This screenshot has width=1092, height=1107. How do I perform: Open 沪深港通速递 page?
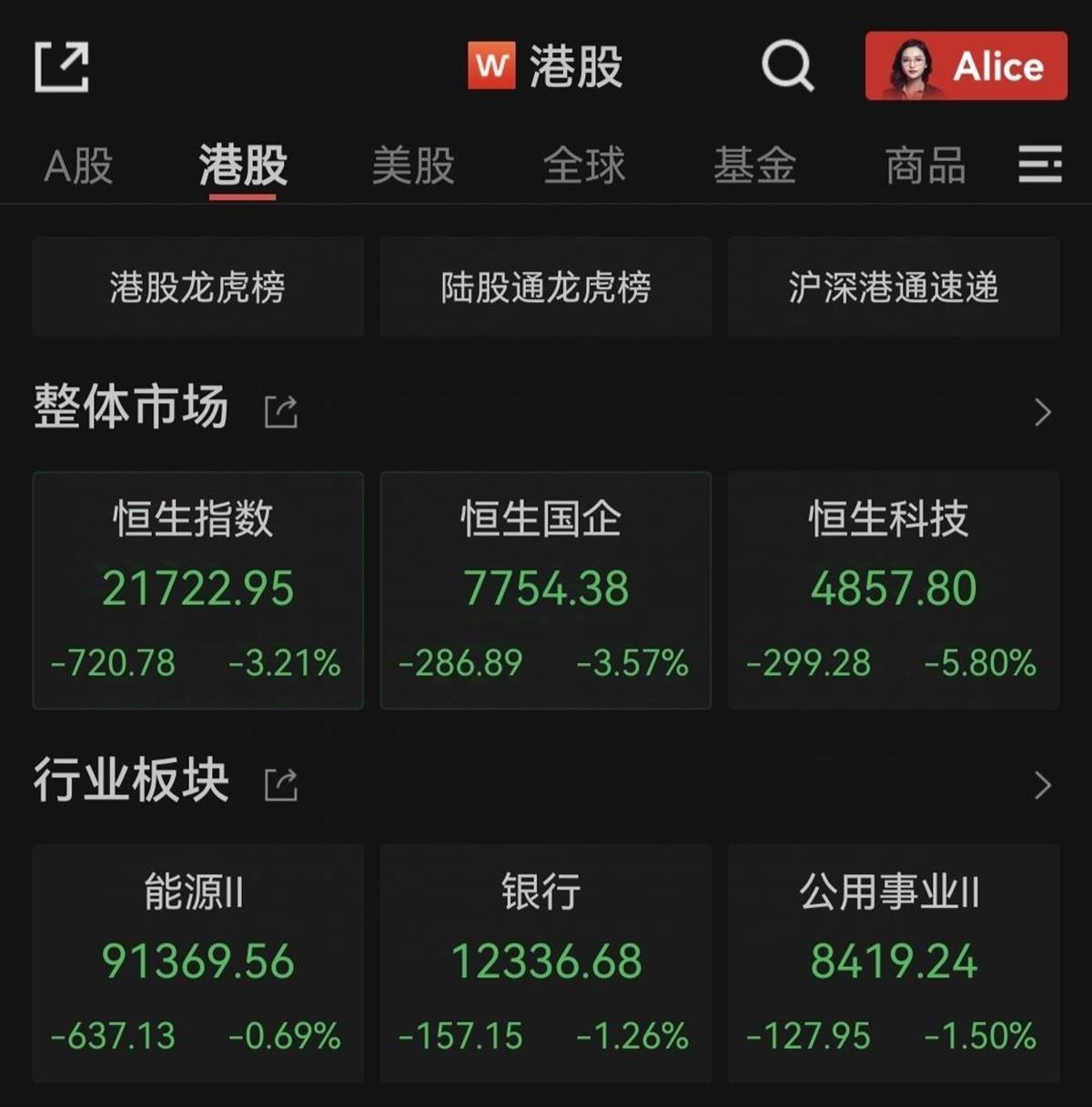tap(893, 287)
